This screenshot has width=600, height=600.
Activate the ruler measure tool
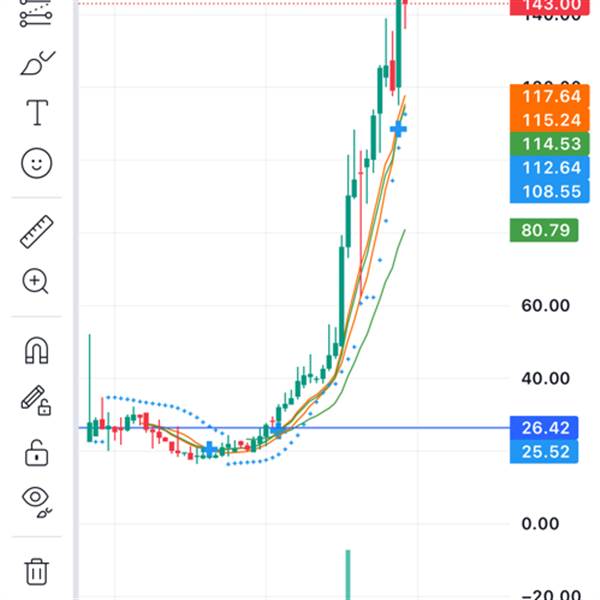pos(37,232)
